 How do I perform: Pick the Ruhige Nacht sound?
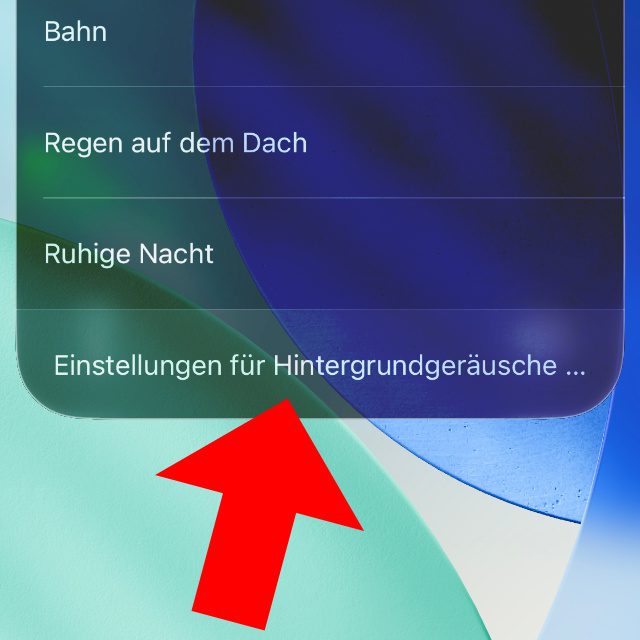coord(129,253)
